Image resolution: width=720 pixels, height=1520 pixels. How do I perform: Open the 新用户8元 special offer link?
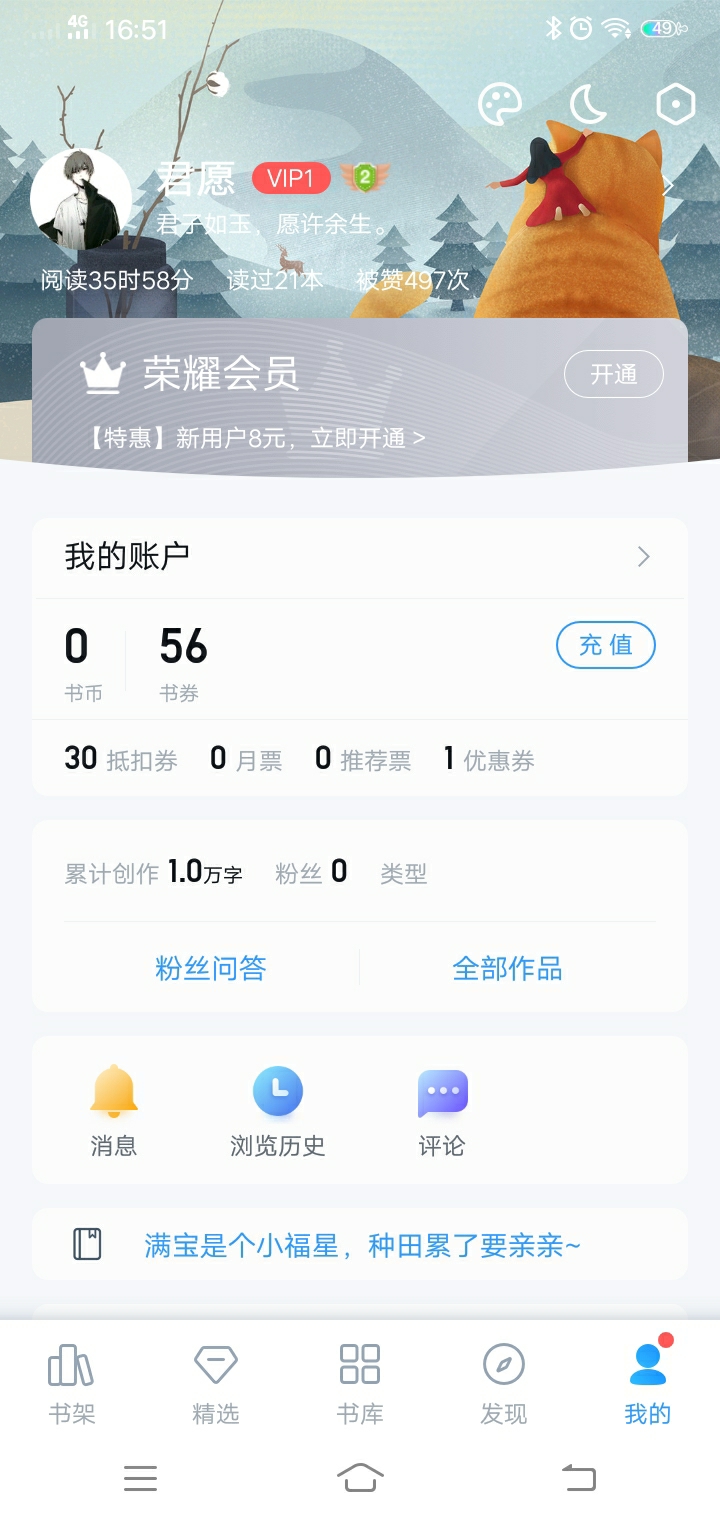point(258,438)
